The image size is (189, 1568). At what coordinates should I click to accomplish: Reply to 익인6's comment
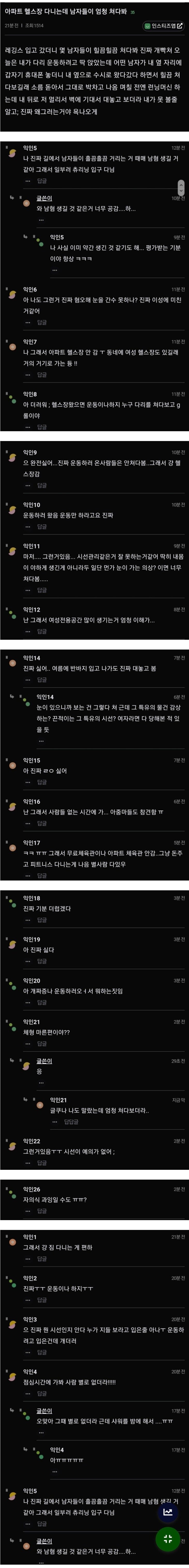[41, 322]
